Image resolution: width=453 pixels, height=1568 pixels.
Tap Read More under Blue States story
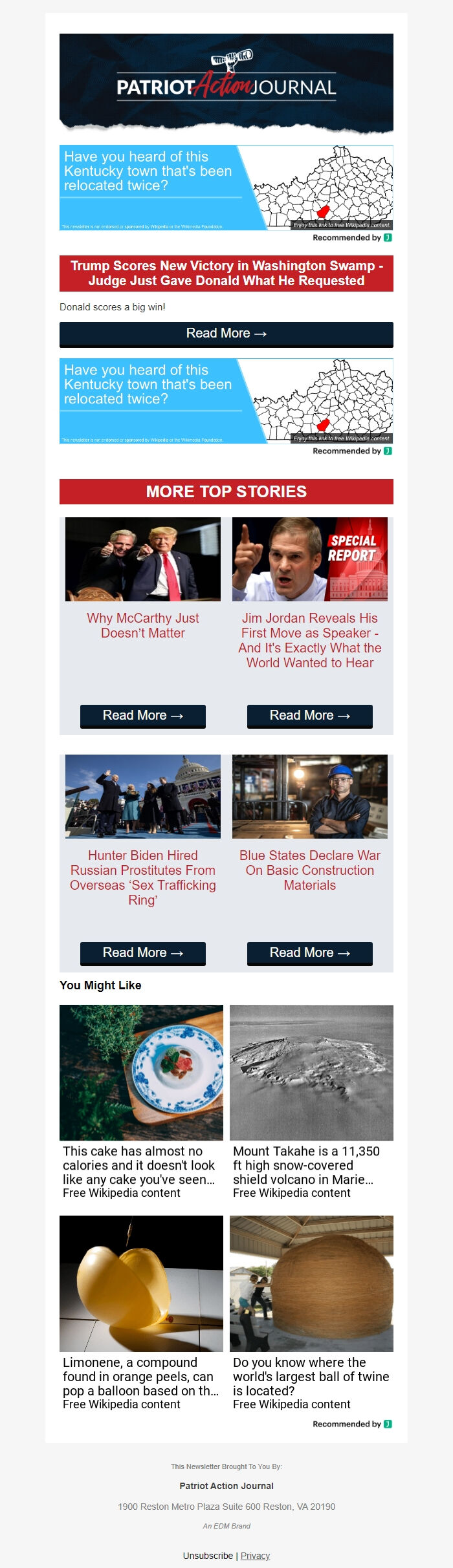coord(310,953)
